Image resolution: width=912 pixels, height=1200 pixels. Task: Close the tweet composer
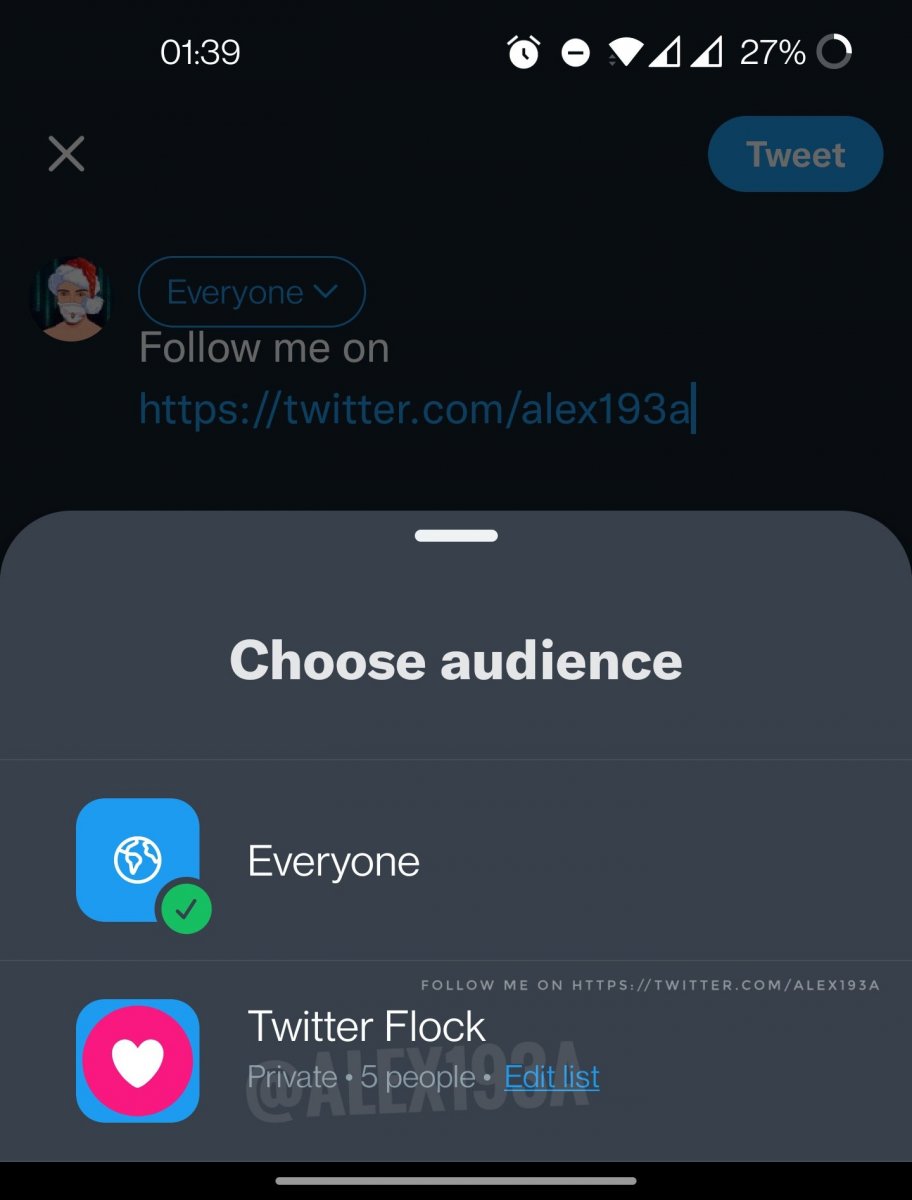pyautogui.click(x=66, y=154)
